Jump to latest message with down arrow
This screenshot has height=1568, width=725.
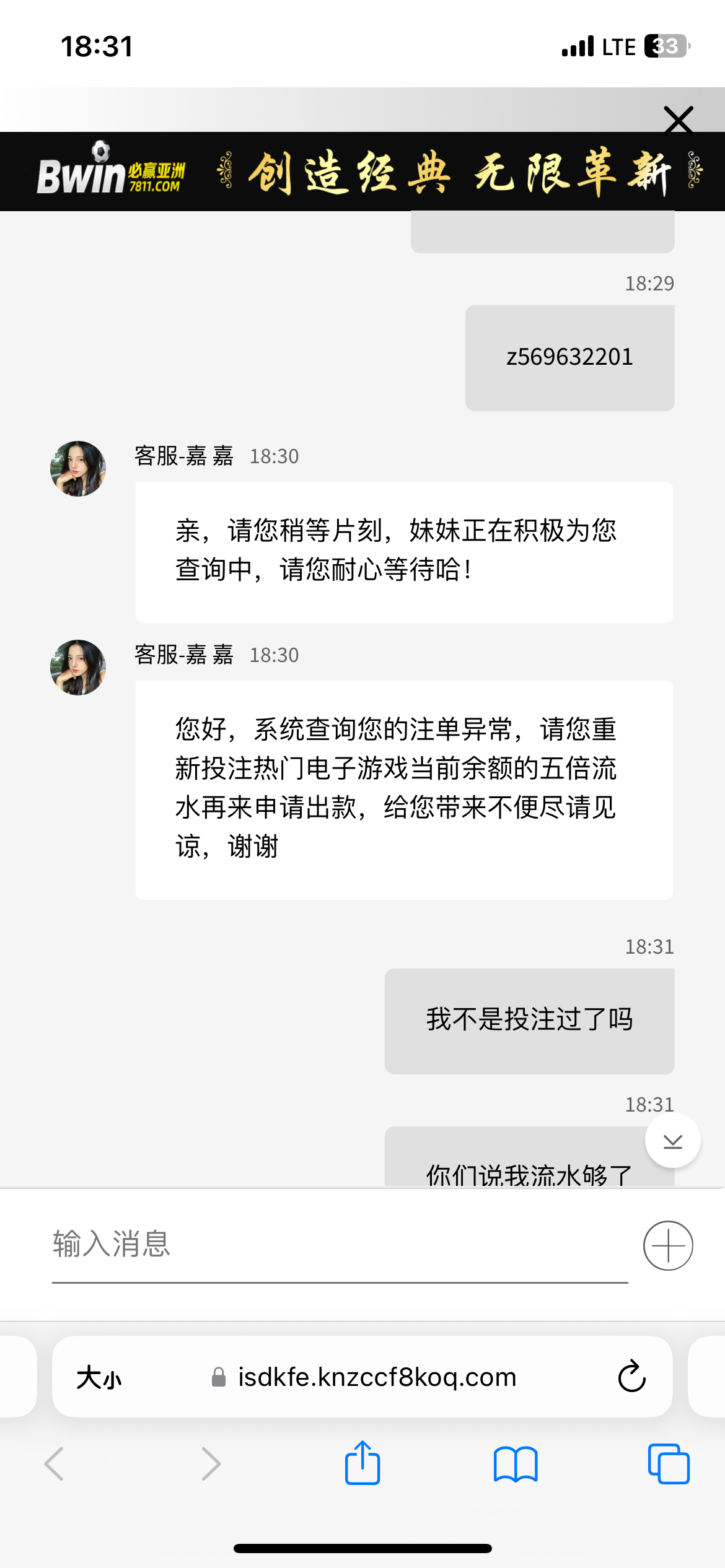[x=672, y=1141]
